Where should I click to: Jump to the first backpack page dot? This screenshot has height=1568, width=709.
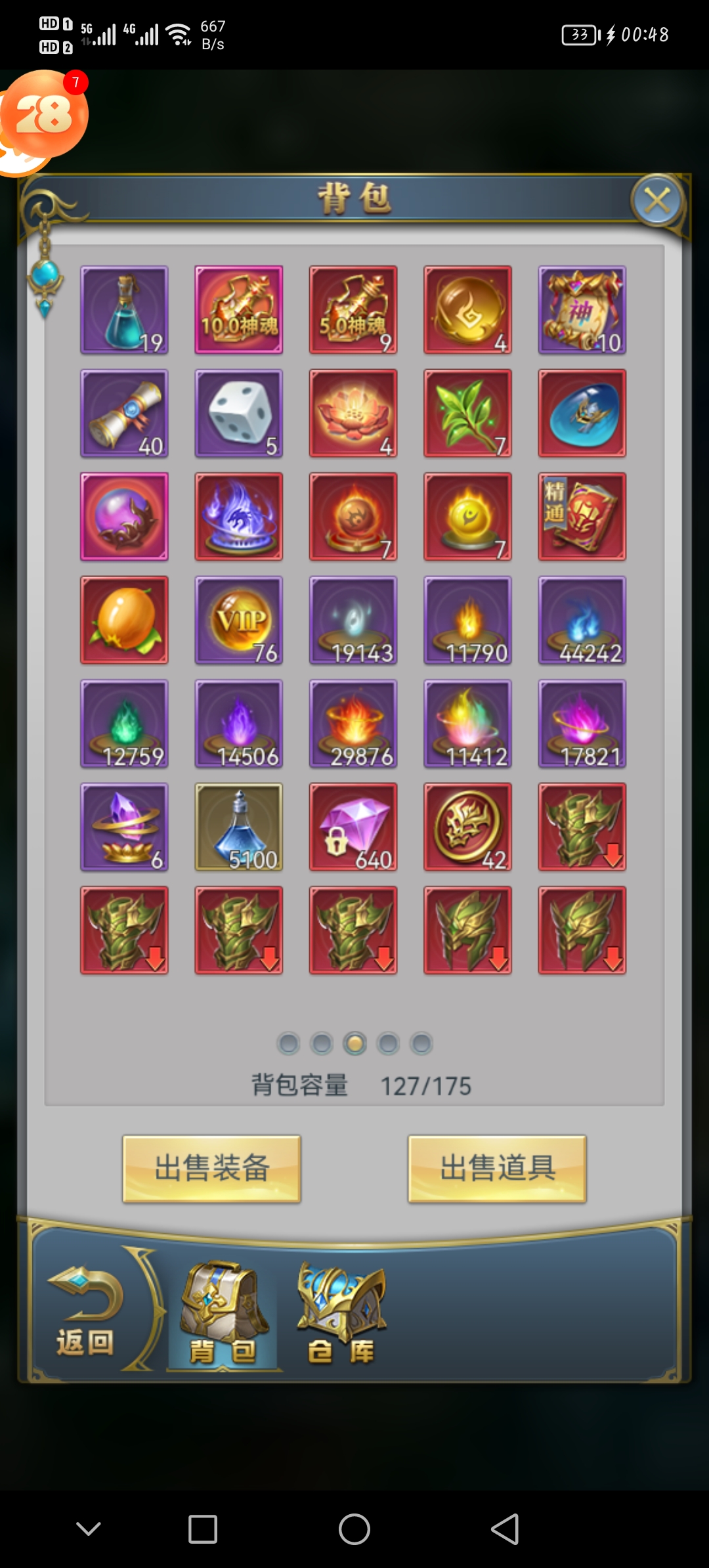[x=289, y=1043]
